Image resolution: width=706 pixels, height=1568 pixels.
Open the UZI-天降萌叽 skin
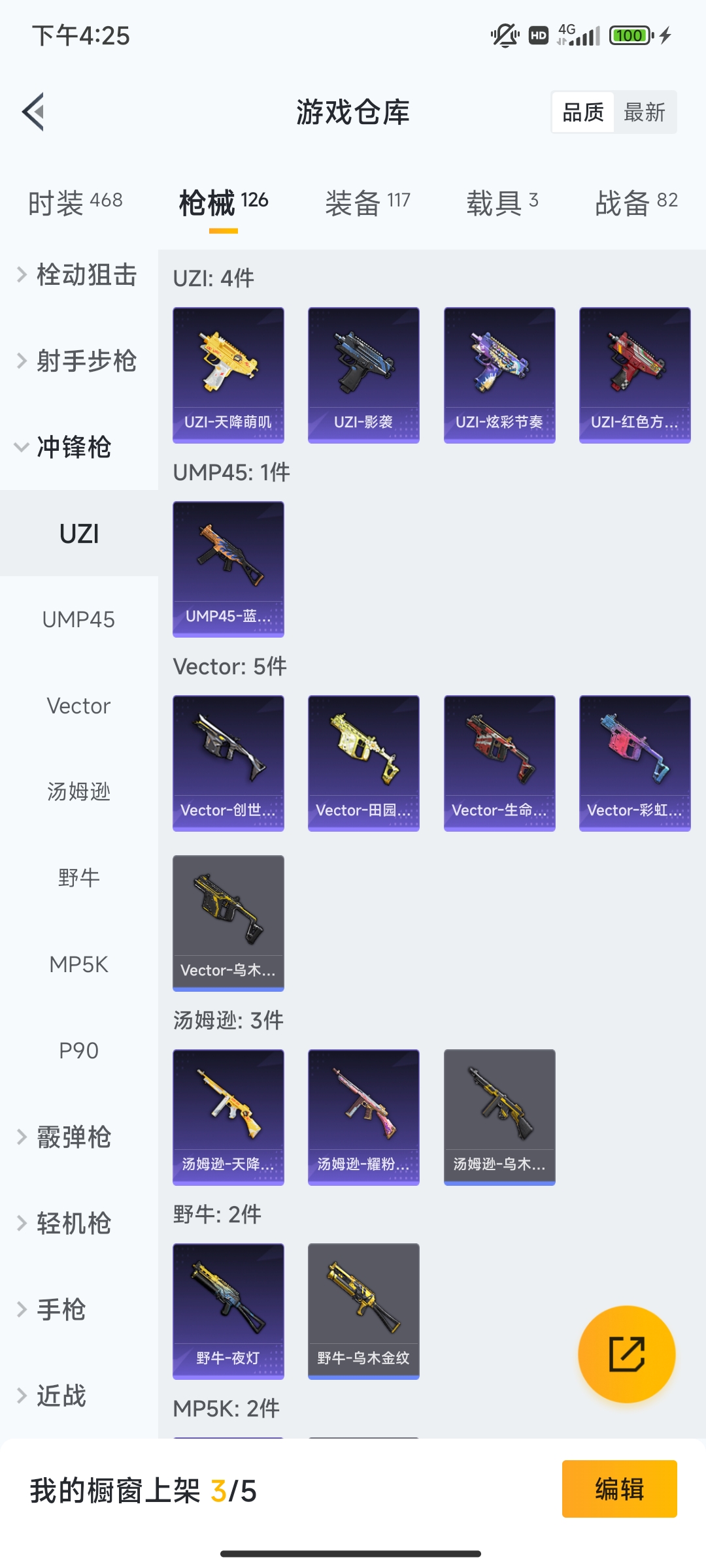click(x=228, y=375)
